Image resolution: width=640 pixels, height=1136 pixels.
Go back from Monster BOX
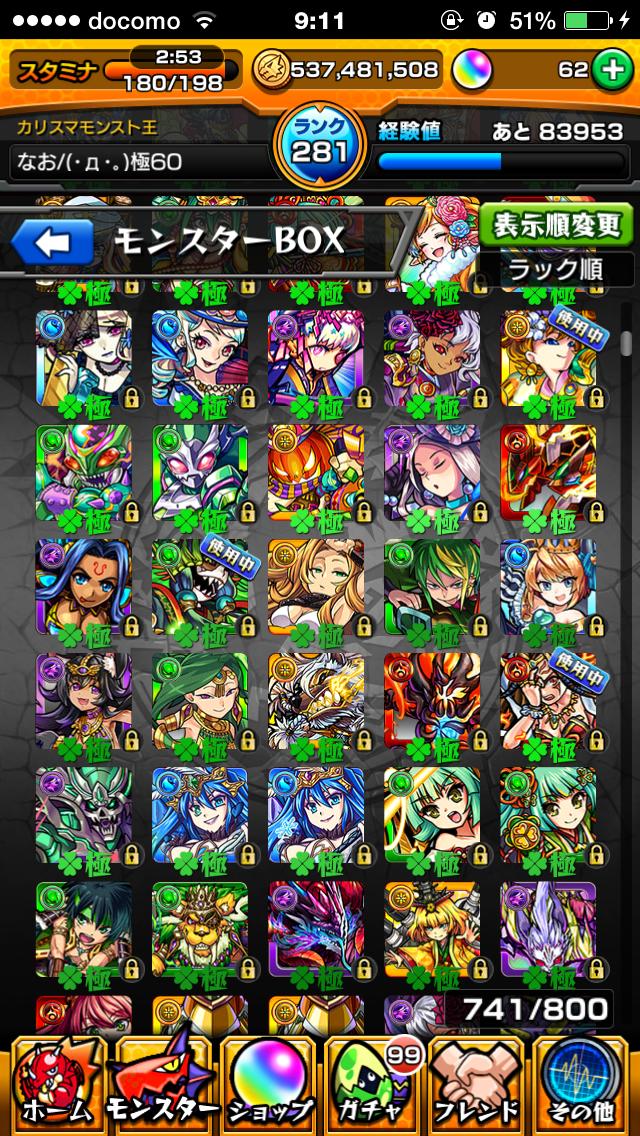tap(52, 241)
